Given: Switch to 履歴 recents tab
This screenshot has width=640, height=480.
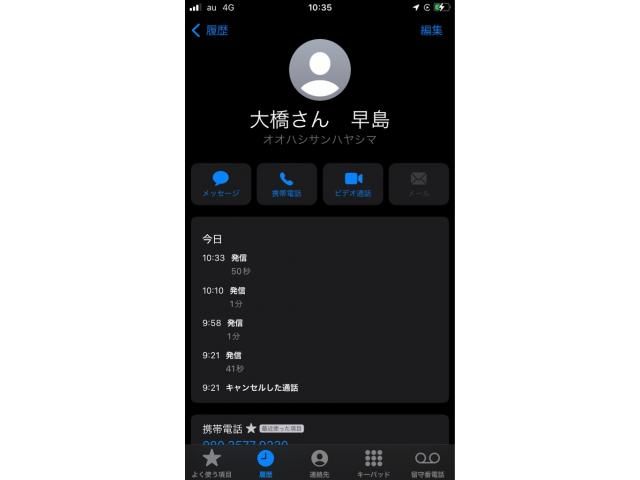Looking at the screenshot, I should click(x=266, y=463).
